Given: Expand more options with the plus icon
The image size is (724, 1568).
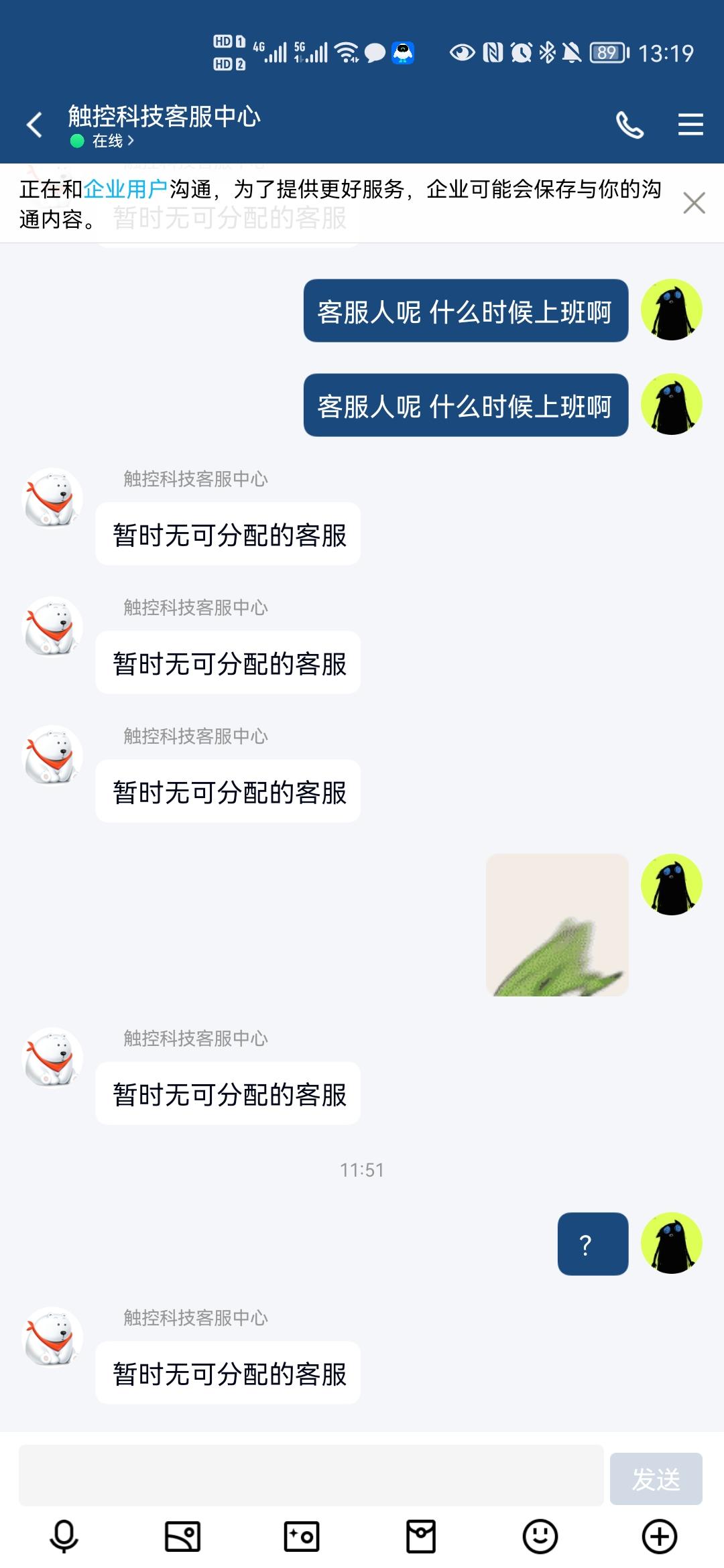Looking at the screenshot, I should tap(660, 1537).
